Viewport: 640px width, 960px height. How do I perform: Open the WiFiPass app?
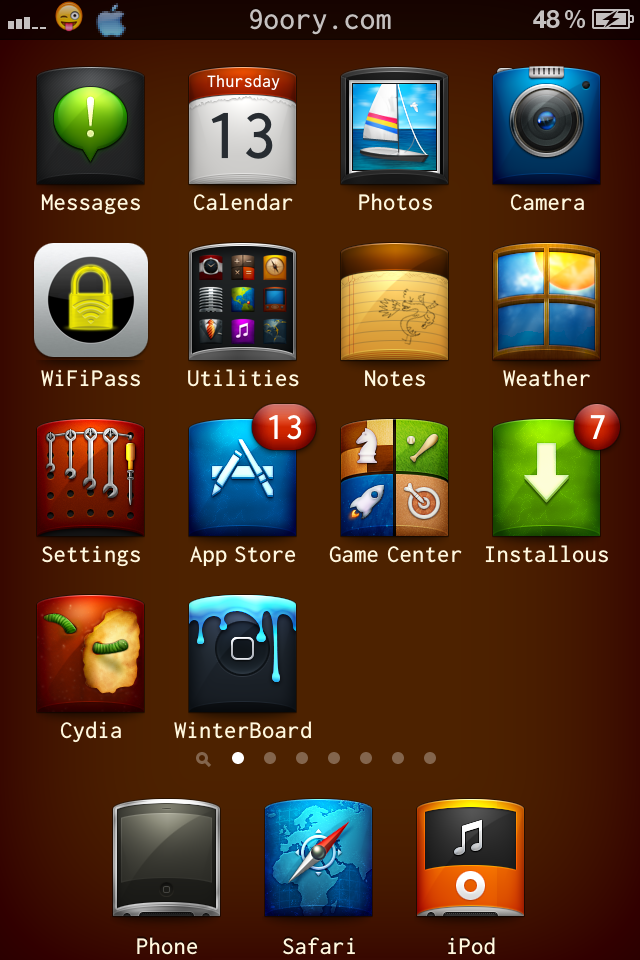[91, 301]
